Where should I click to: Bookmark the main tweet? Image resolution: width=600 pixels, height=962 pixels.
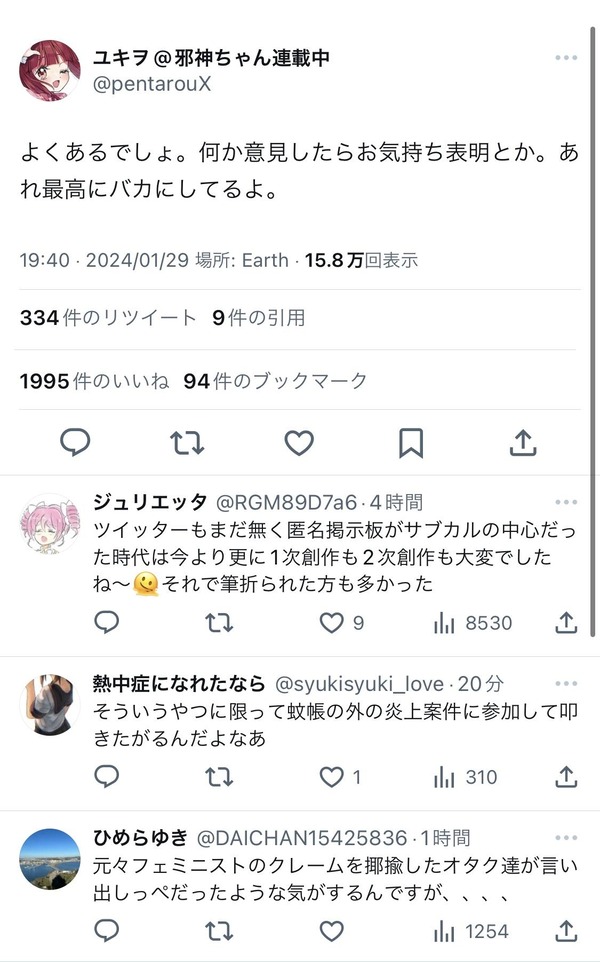pyautogui.click(x=411, y=442)
